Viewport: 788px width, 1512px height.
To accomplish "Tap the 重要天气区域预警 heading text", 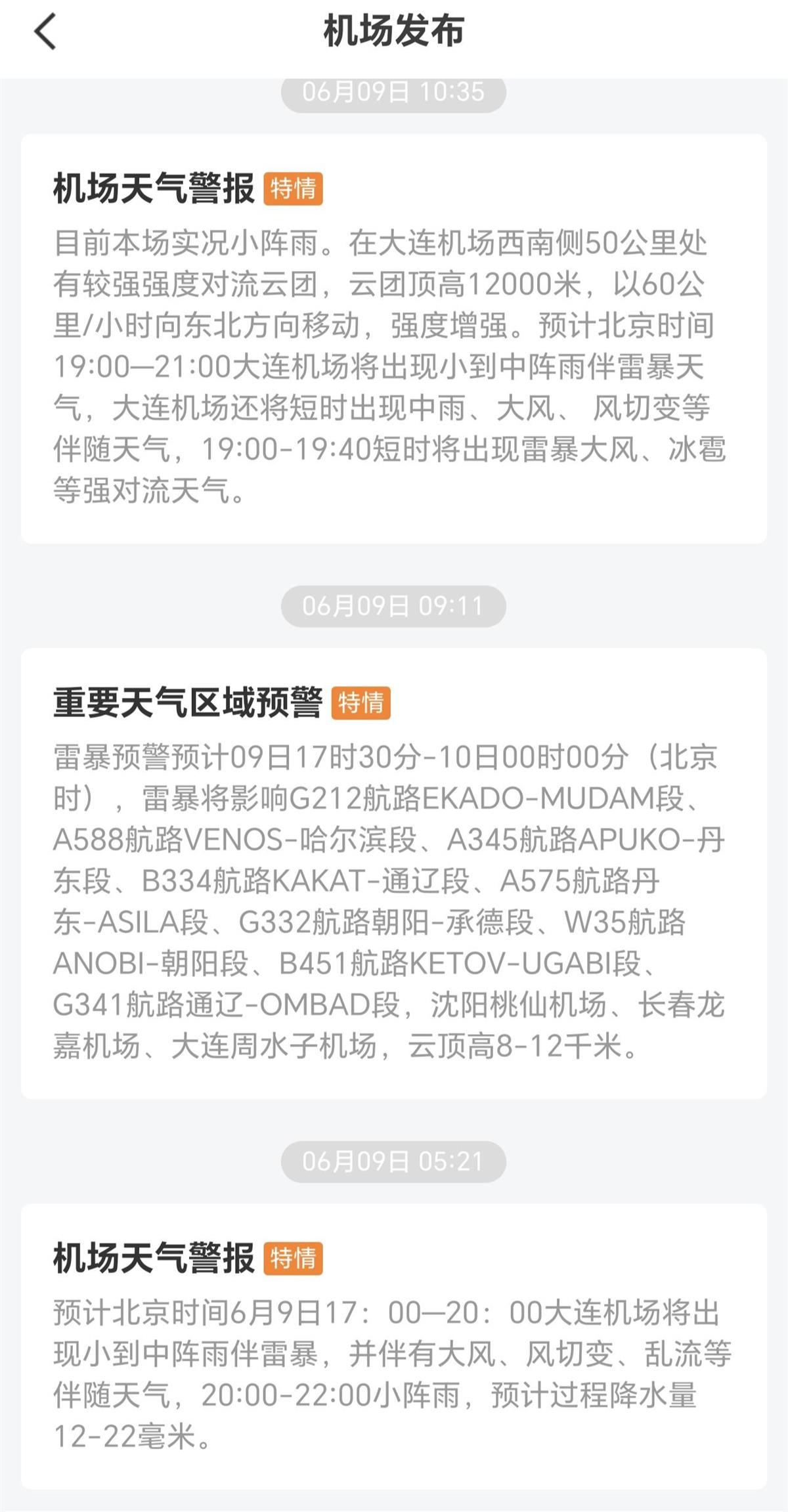I will [x=190, y=702].
